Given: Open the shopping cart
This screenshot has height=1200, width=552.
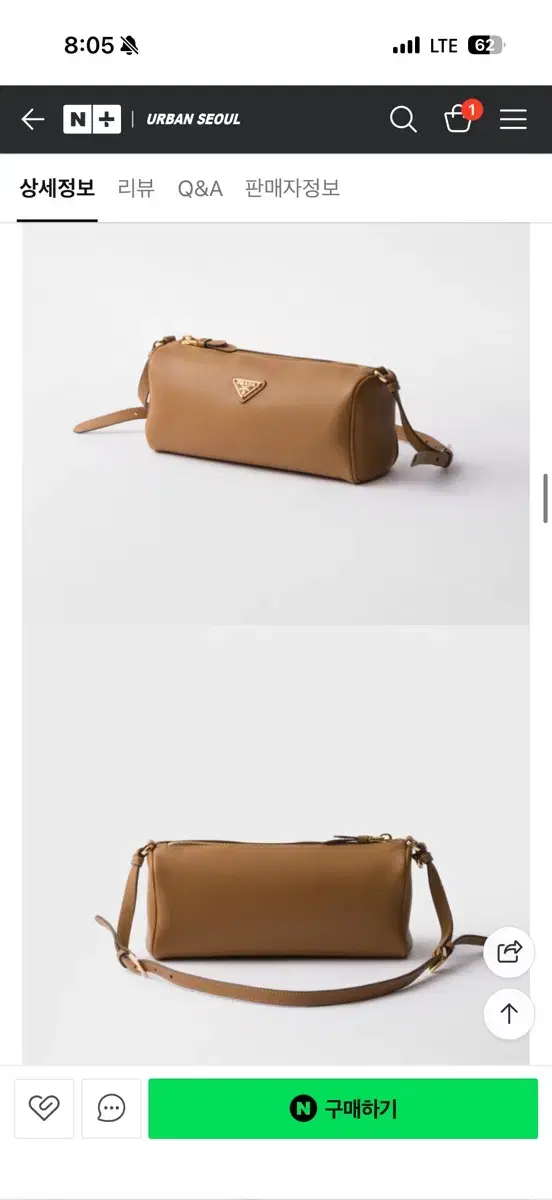Looking at the screenshot, I should [x=460, y=118].
